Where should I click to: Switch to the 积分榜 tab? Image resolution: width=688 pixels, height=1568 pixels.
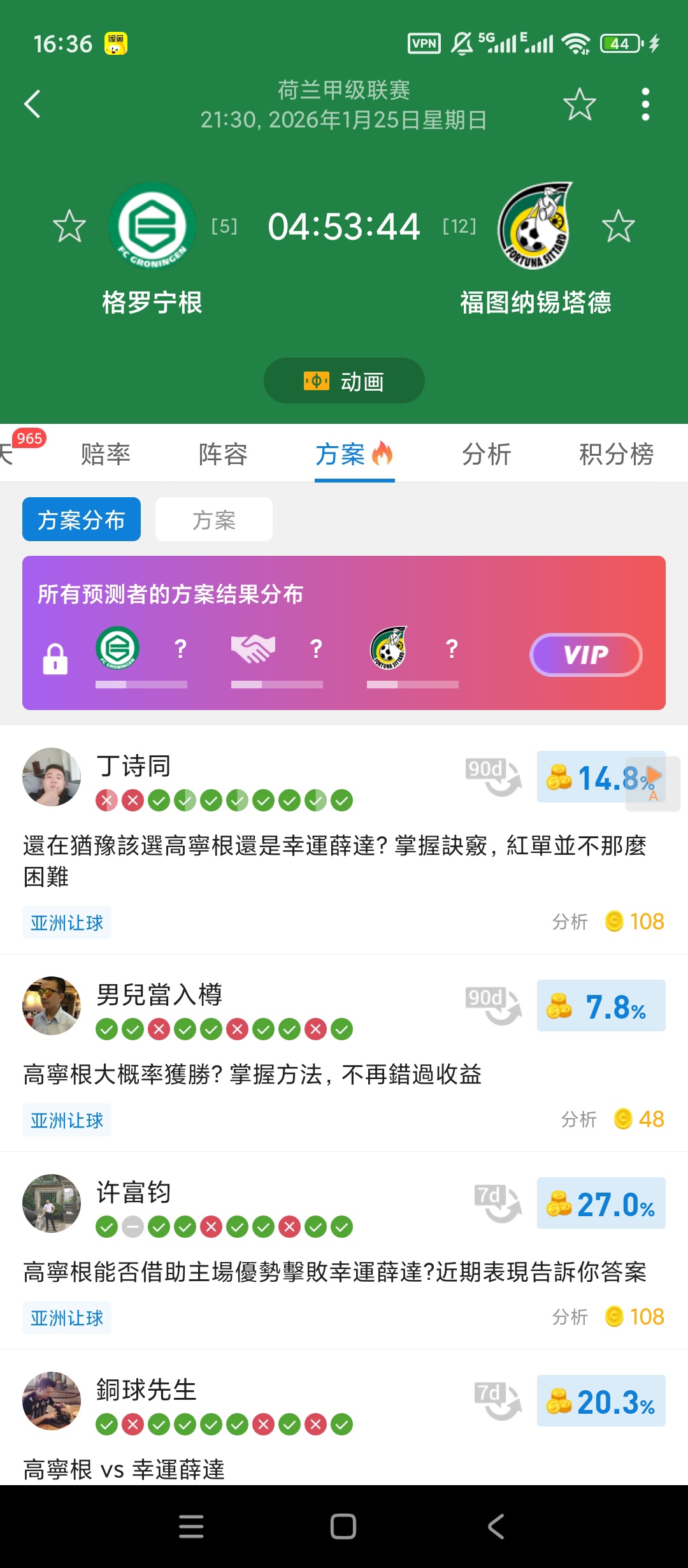pyautogui.click(x=616, y=454)
